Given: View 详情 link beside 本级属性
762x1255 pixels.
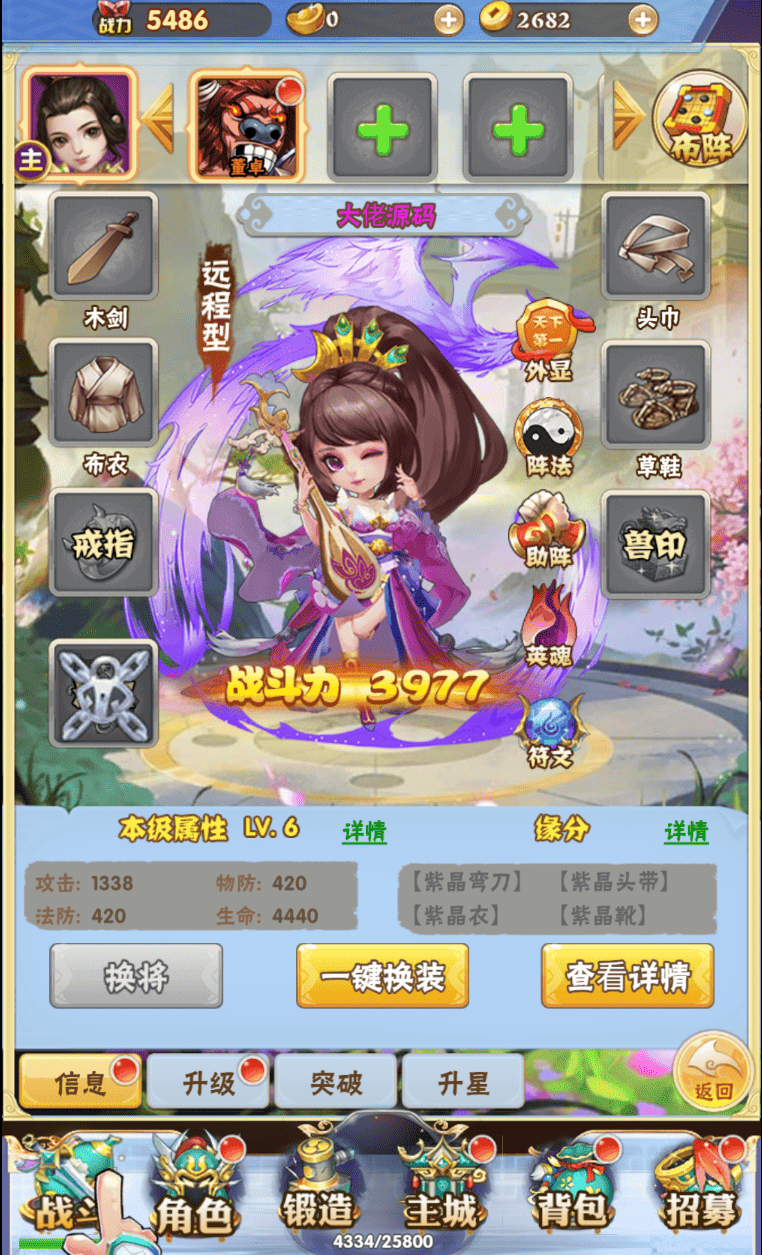Looking at the screenshot, I should point(364,832).
